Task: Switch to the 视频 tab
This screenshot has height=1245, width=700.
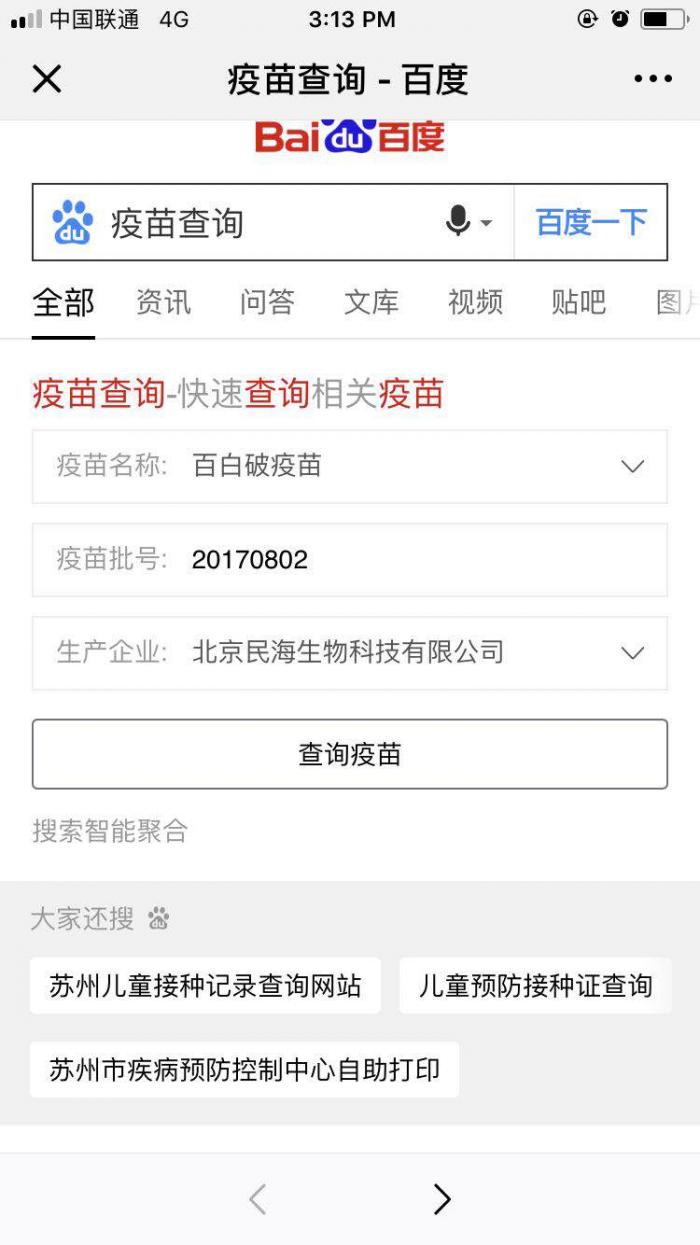Action: 475,302
